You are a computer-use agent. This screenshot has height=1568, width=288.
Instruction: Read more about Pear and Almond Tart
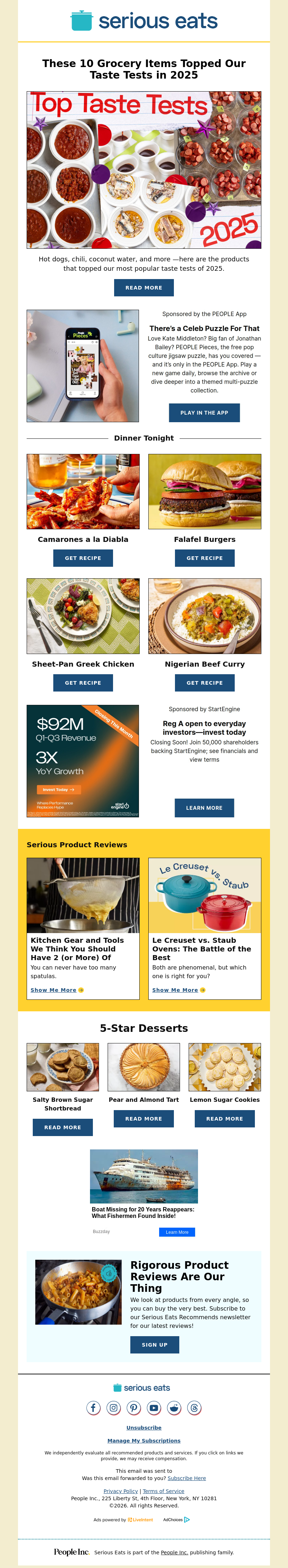(143, 1118)
